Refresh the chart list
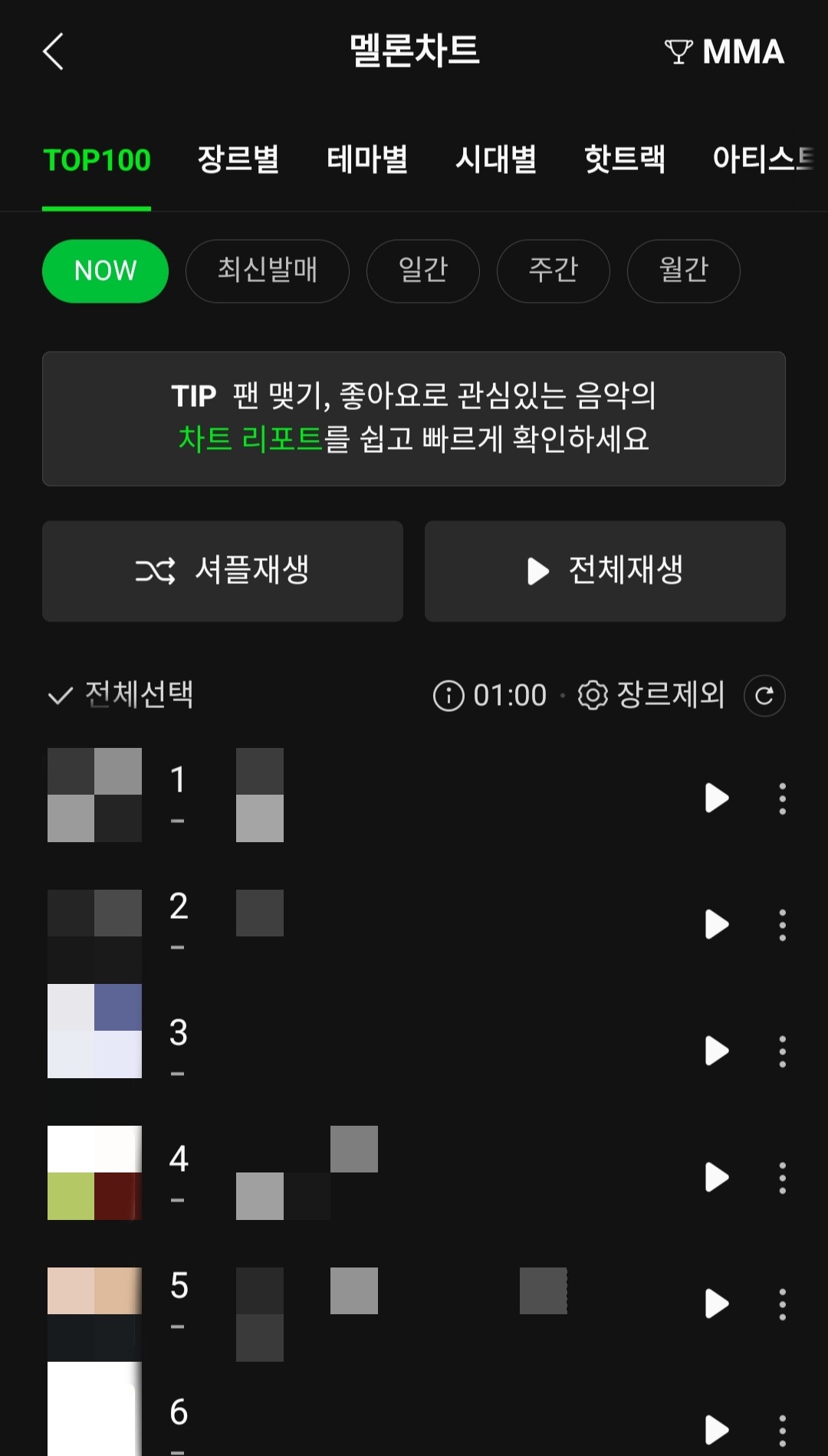 pyautogui.click(x=764, y=695)
